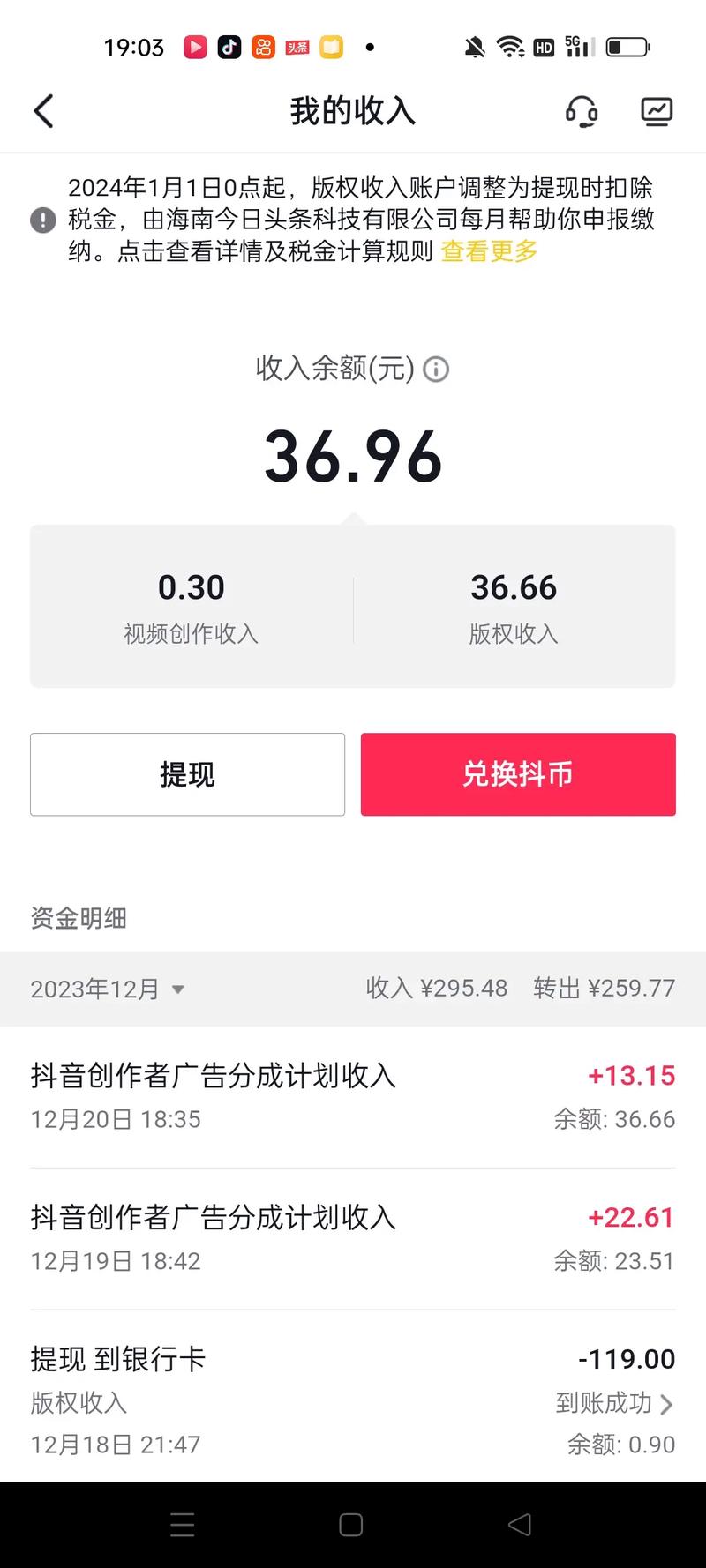
Task: Tap the menu lines navigation icon
Action: click(182, 1523)
